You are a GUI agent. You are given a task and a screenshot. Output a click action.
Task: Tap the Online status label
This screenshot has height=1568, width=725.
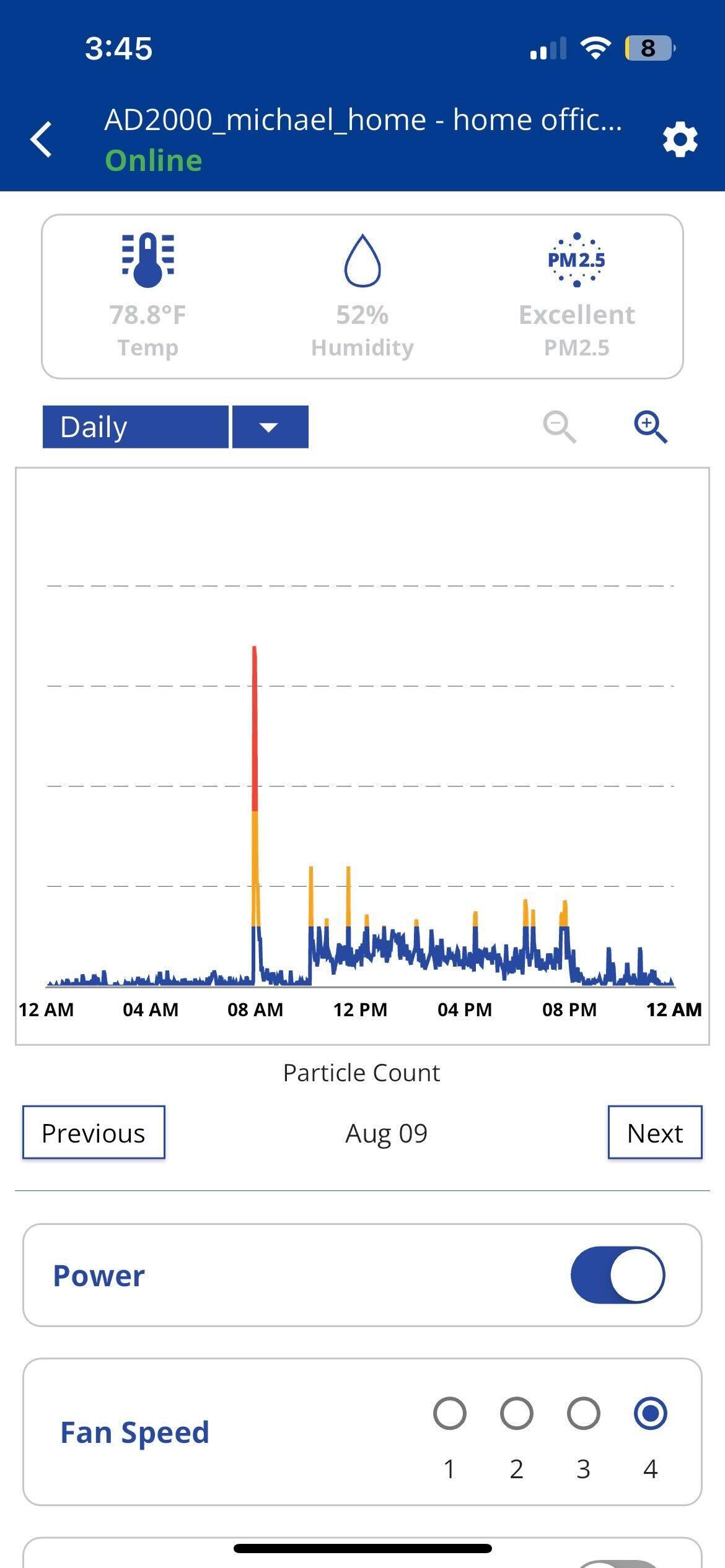pyautogui.click(x=154, y=161)
